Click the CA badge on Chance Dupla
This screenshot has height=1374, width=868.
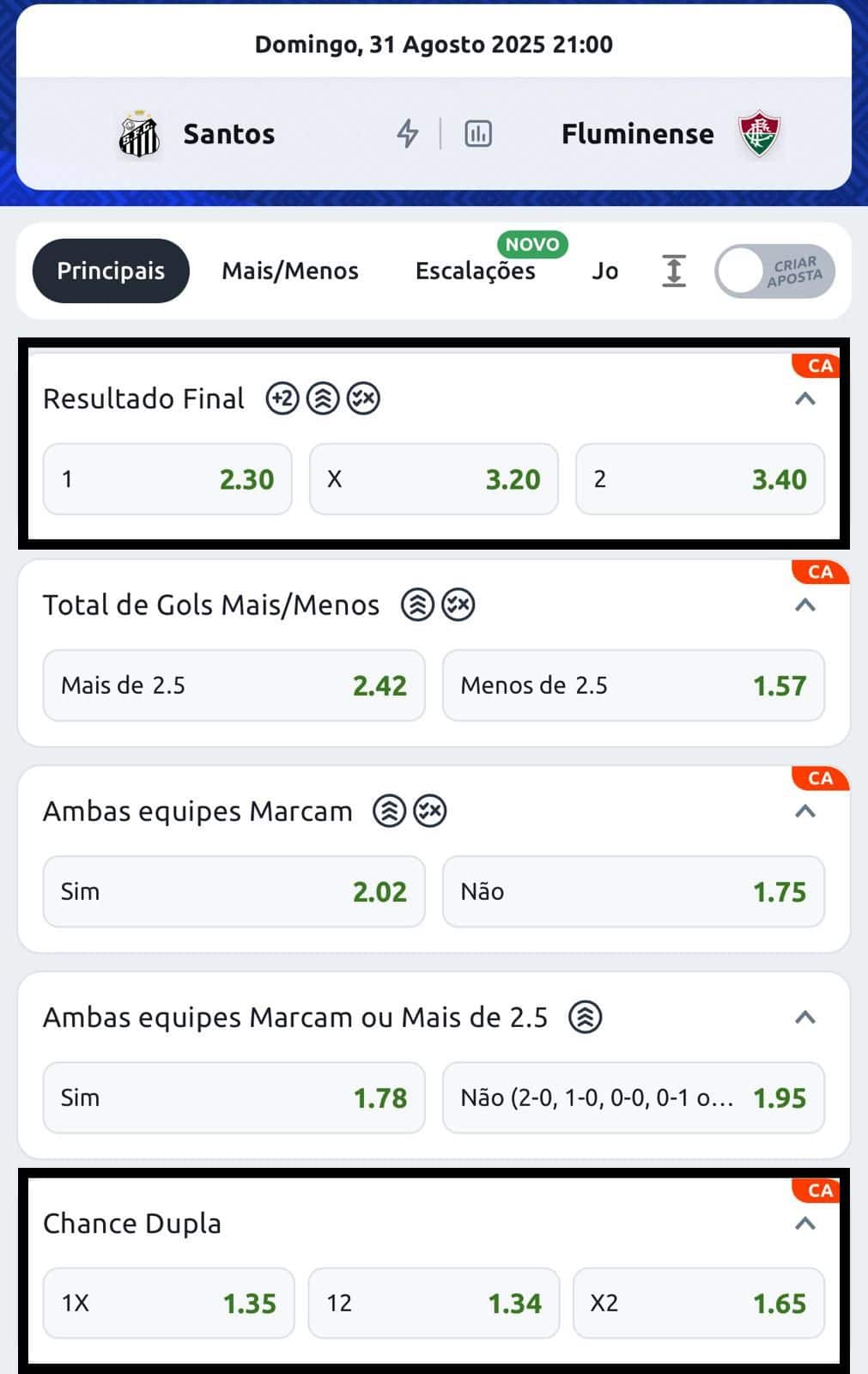pyautogui.click(x=819, y=1191)
